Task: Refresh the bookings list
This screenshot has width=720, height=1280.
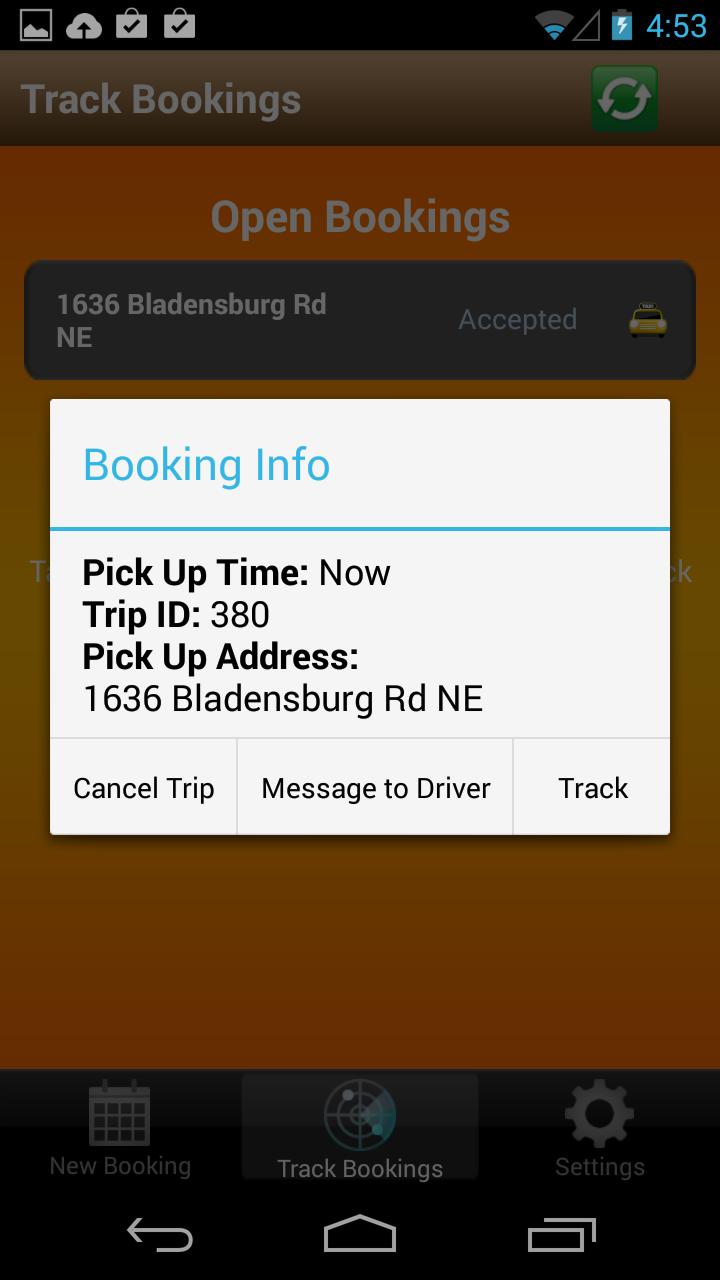Action: (x=624, y=99)
